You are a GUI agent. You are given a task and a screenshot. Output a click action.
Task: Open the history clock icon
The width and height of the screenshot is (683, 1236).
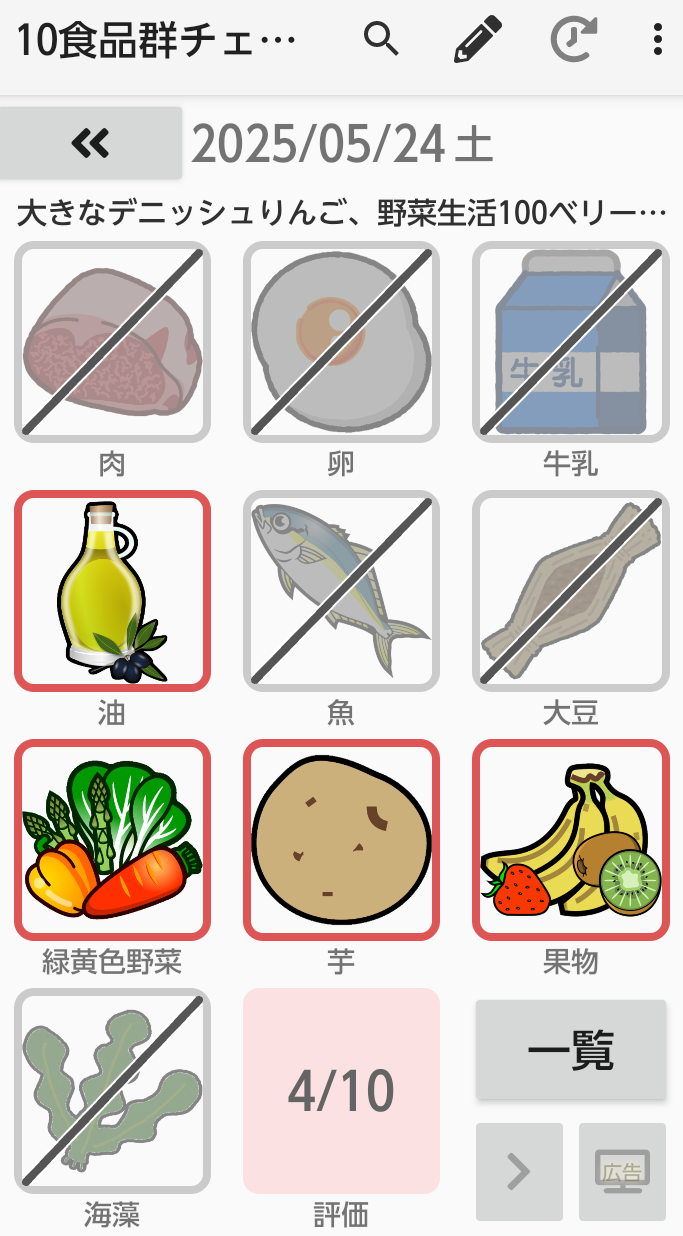click(x=574, y=40)
